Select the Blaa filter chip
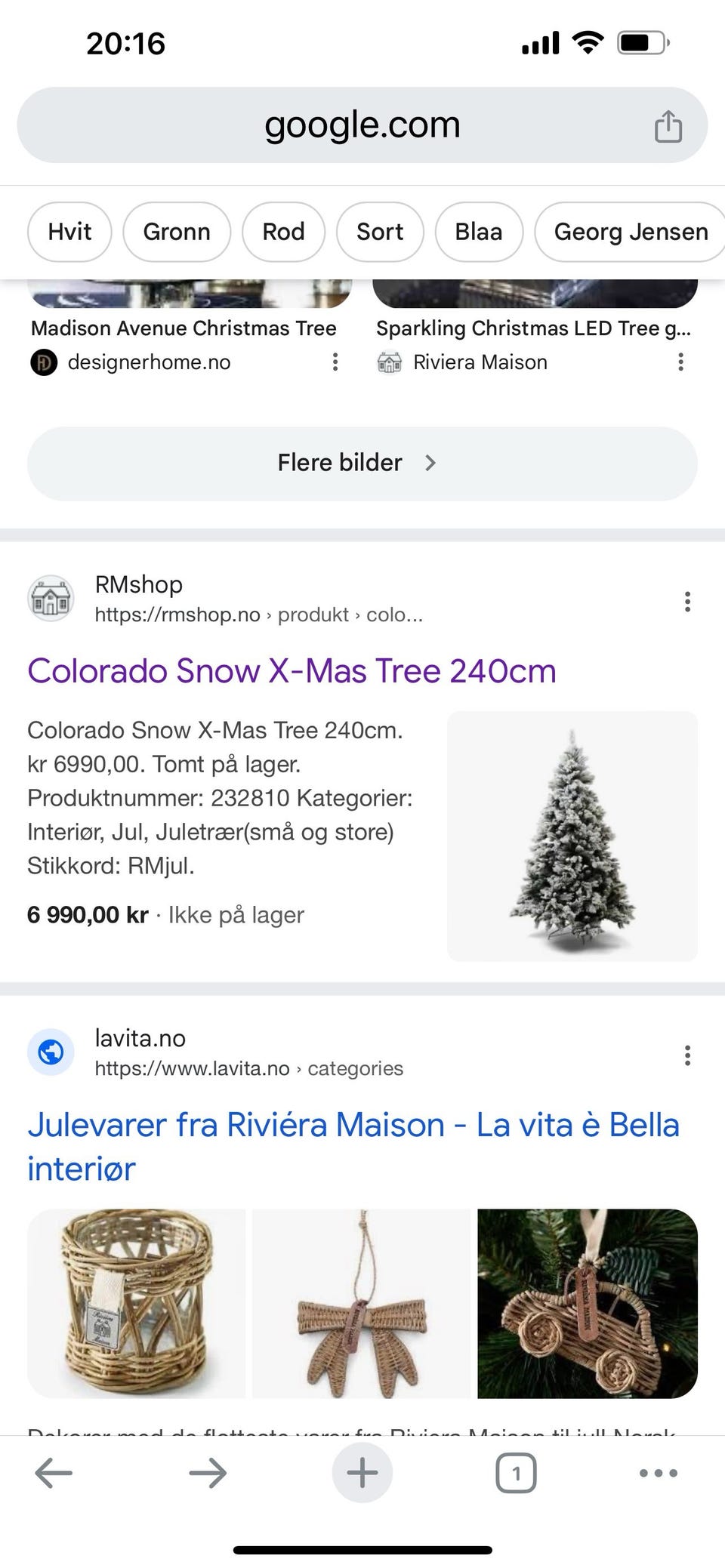The image size is (725, 1568). click(x=478, y=232)
